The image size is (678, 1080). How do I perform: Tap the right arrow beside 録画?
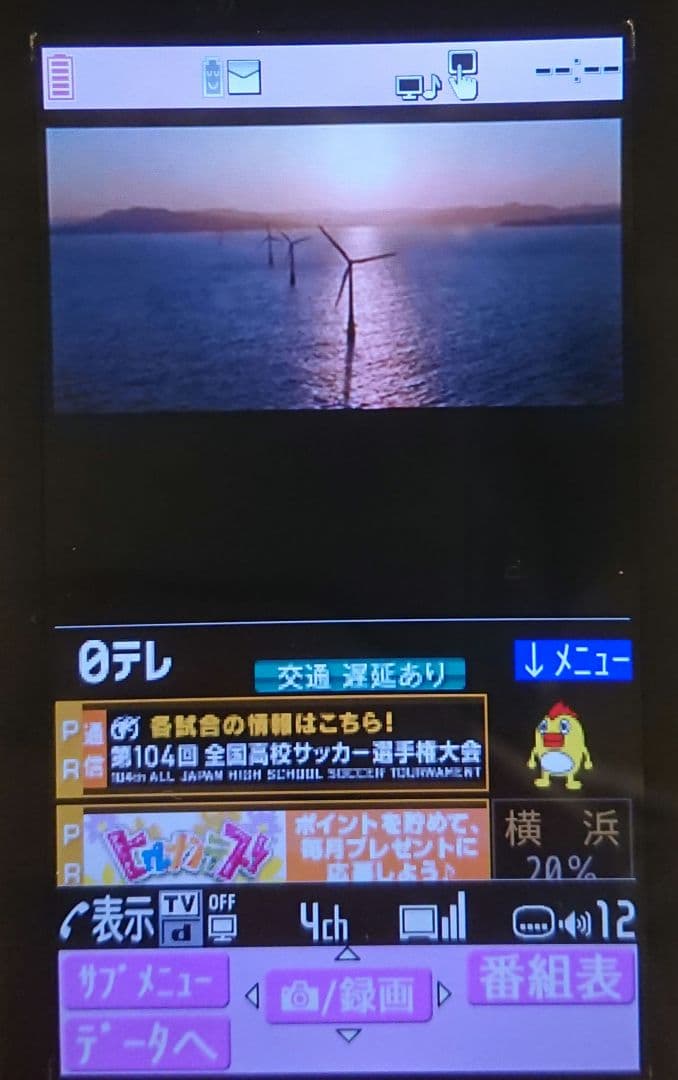coord(444,994)
